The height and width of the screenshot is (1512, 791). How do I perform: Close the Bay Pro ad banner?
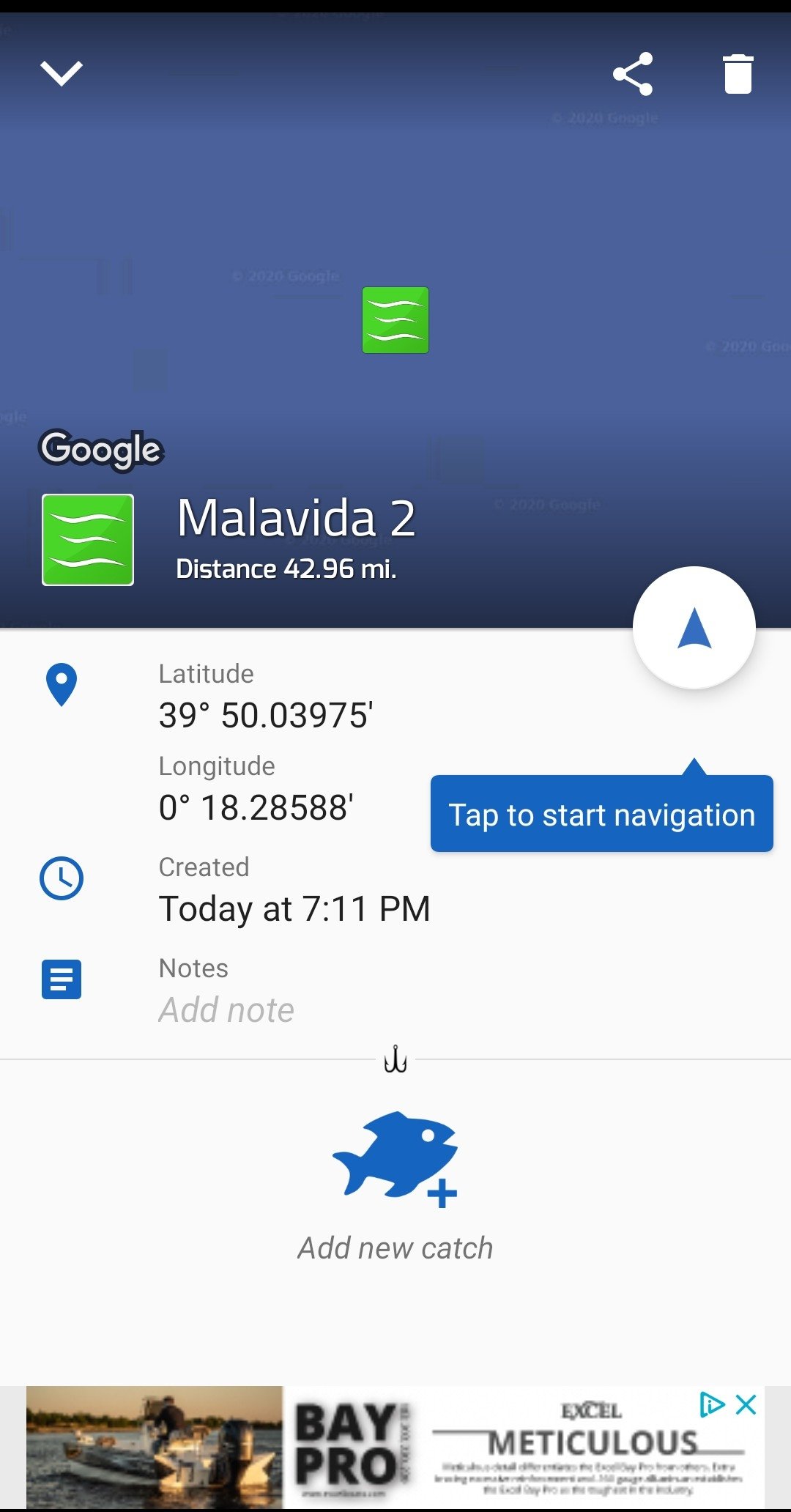[x=746, y=1404]
